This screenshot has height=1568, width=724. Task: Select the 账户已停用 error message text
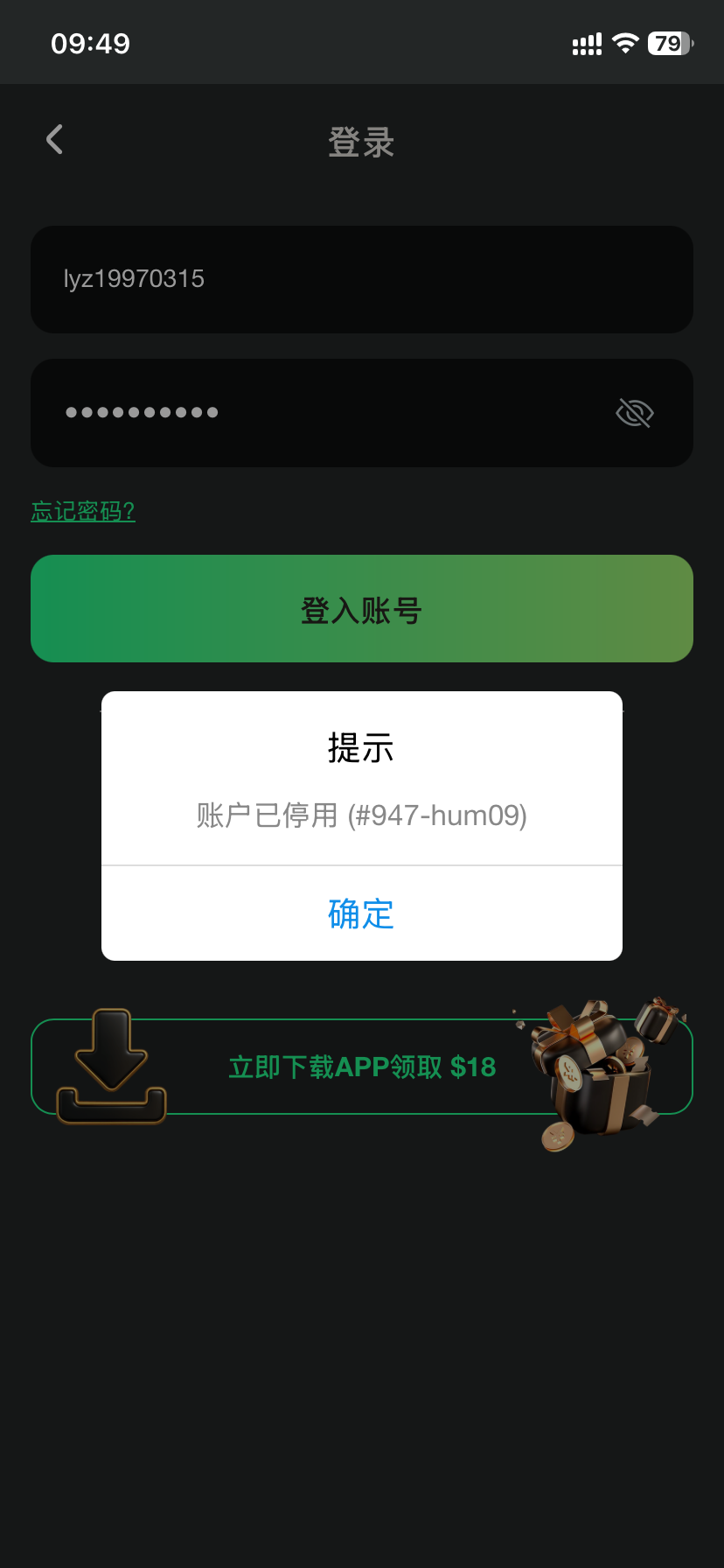click(361, 815)
